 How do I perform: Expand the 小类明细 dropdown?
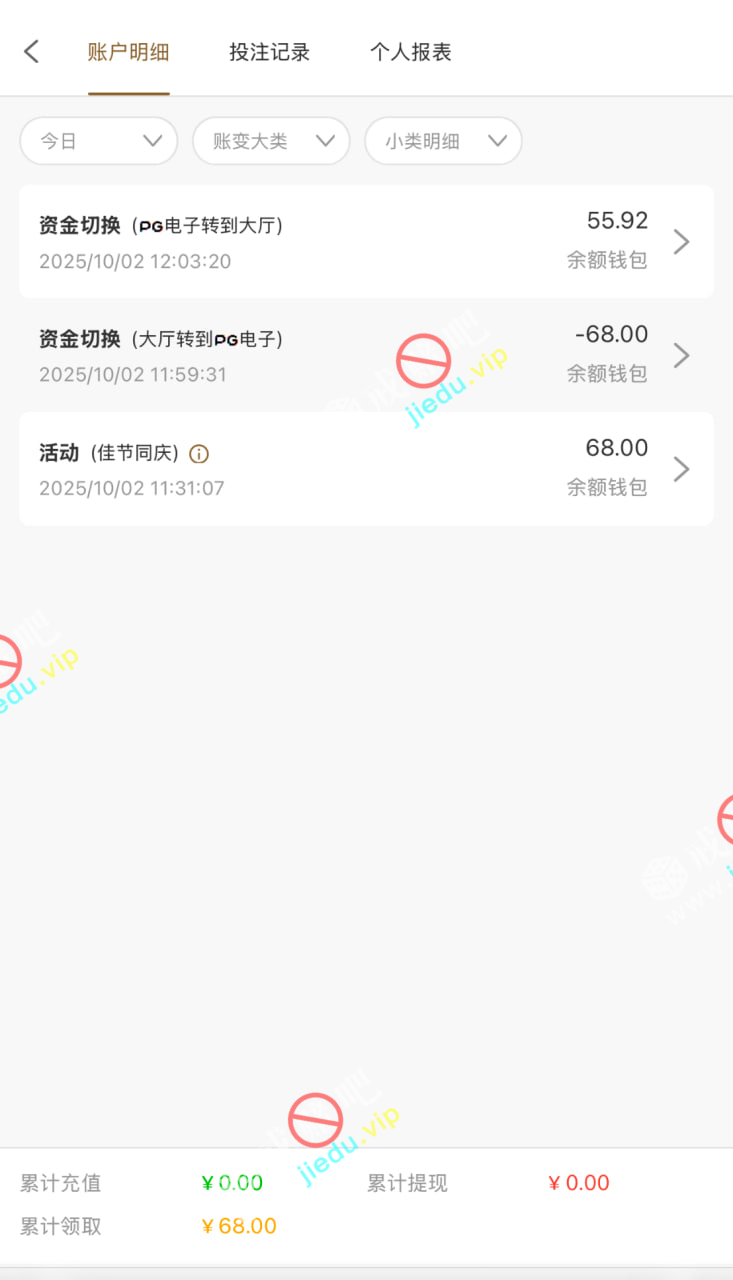coord(443,141)
